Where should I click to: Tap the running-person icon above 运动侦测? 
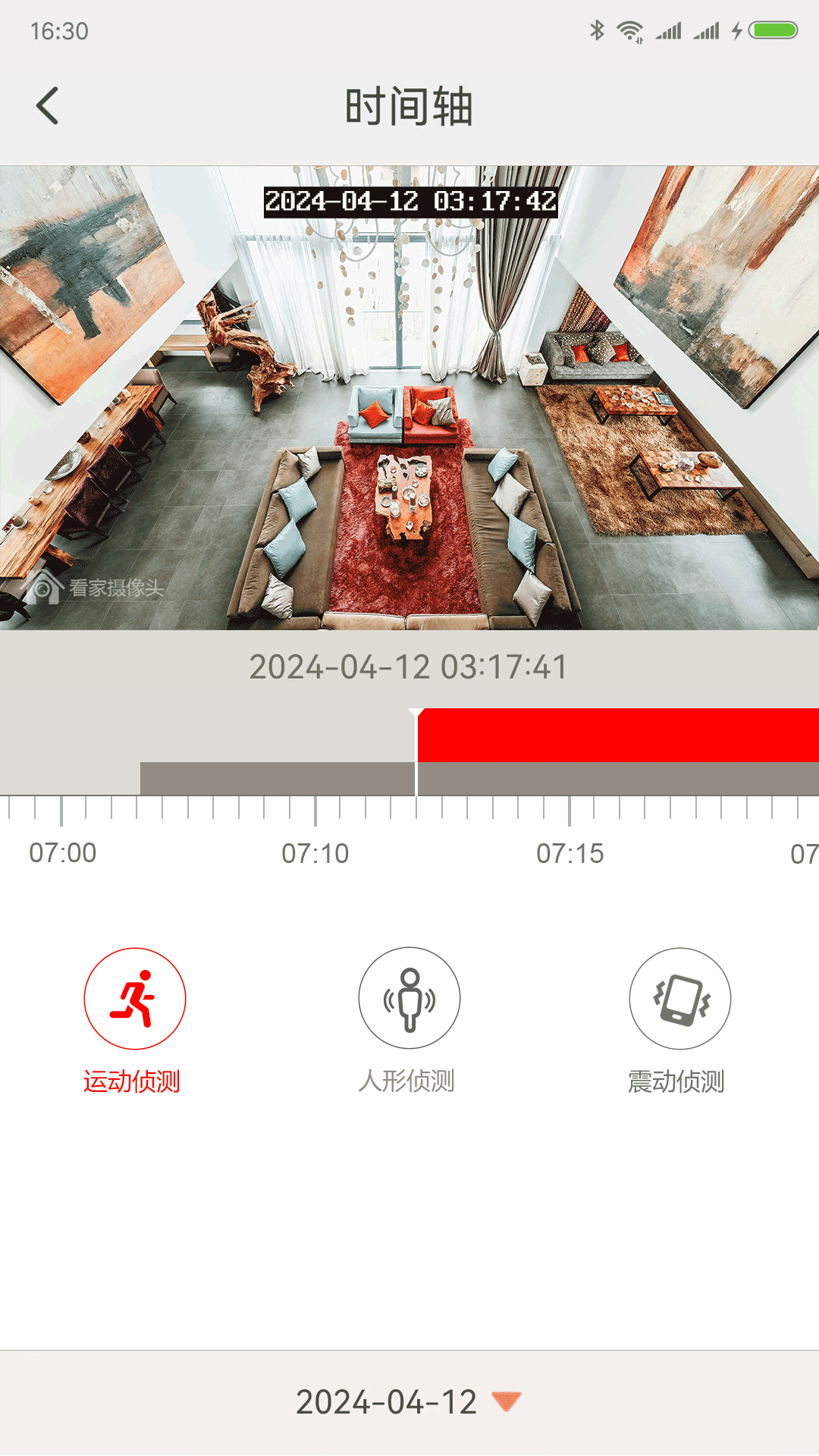pos(136,997)
